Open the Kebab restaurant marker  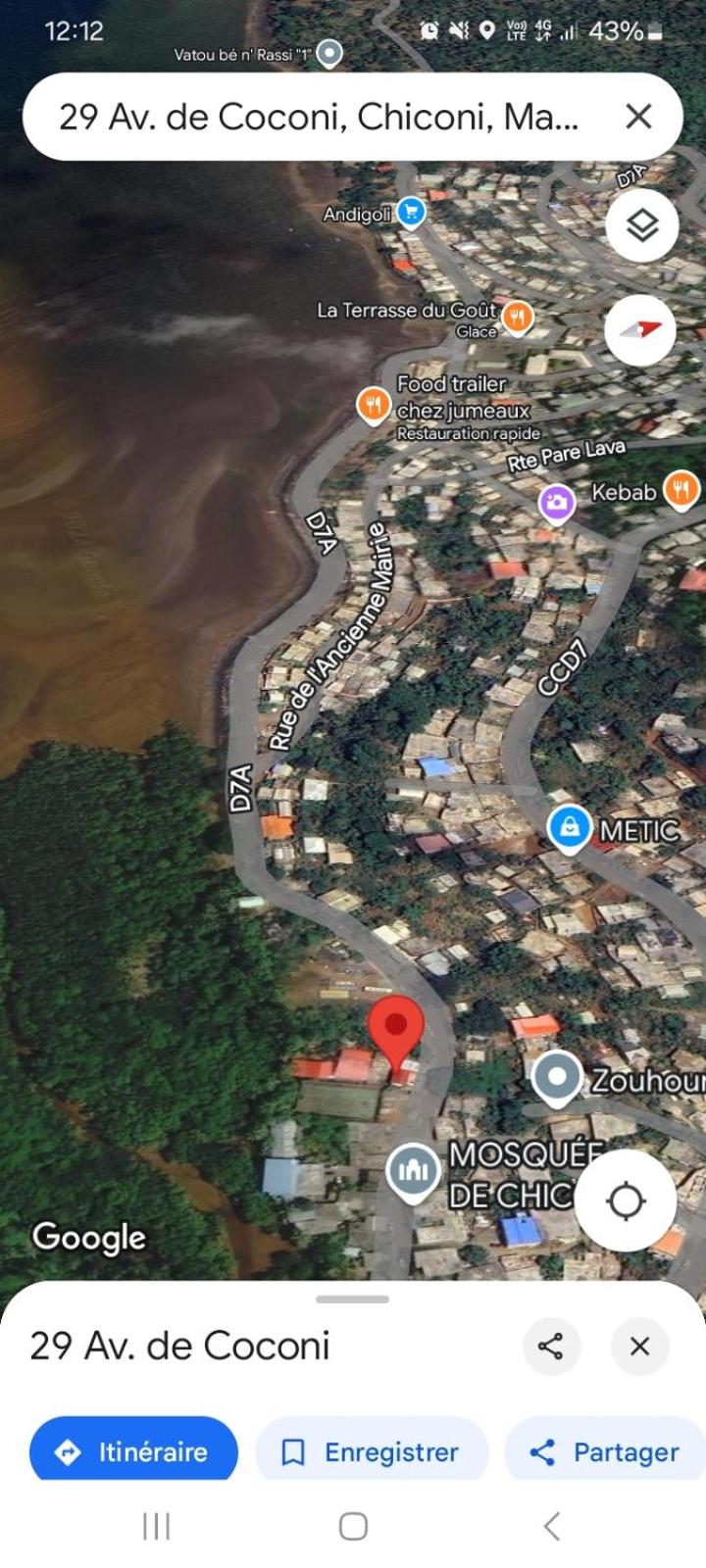(681, 489)
